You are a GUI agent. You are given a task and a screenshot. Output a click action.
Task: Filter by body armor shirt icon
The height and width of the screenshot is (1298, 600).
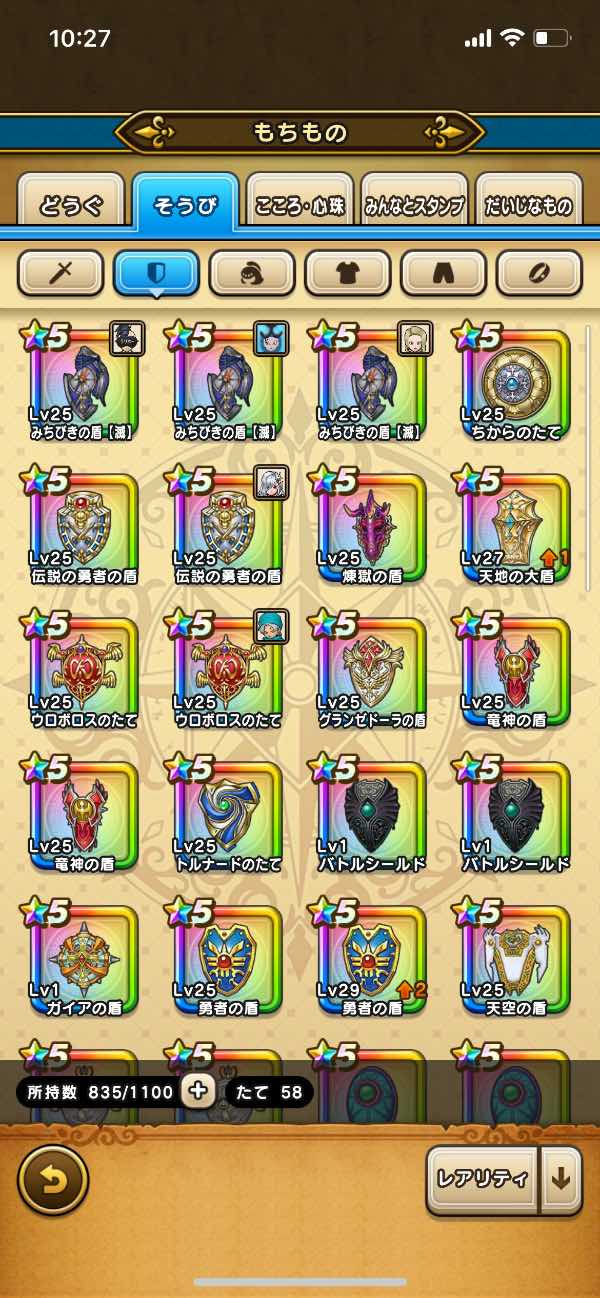pos(348,272)
